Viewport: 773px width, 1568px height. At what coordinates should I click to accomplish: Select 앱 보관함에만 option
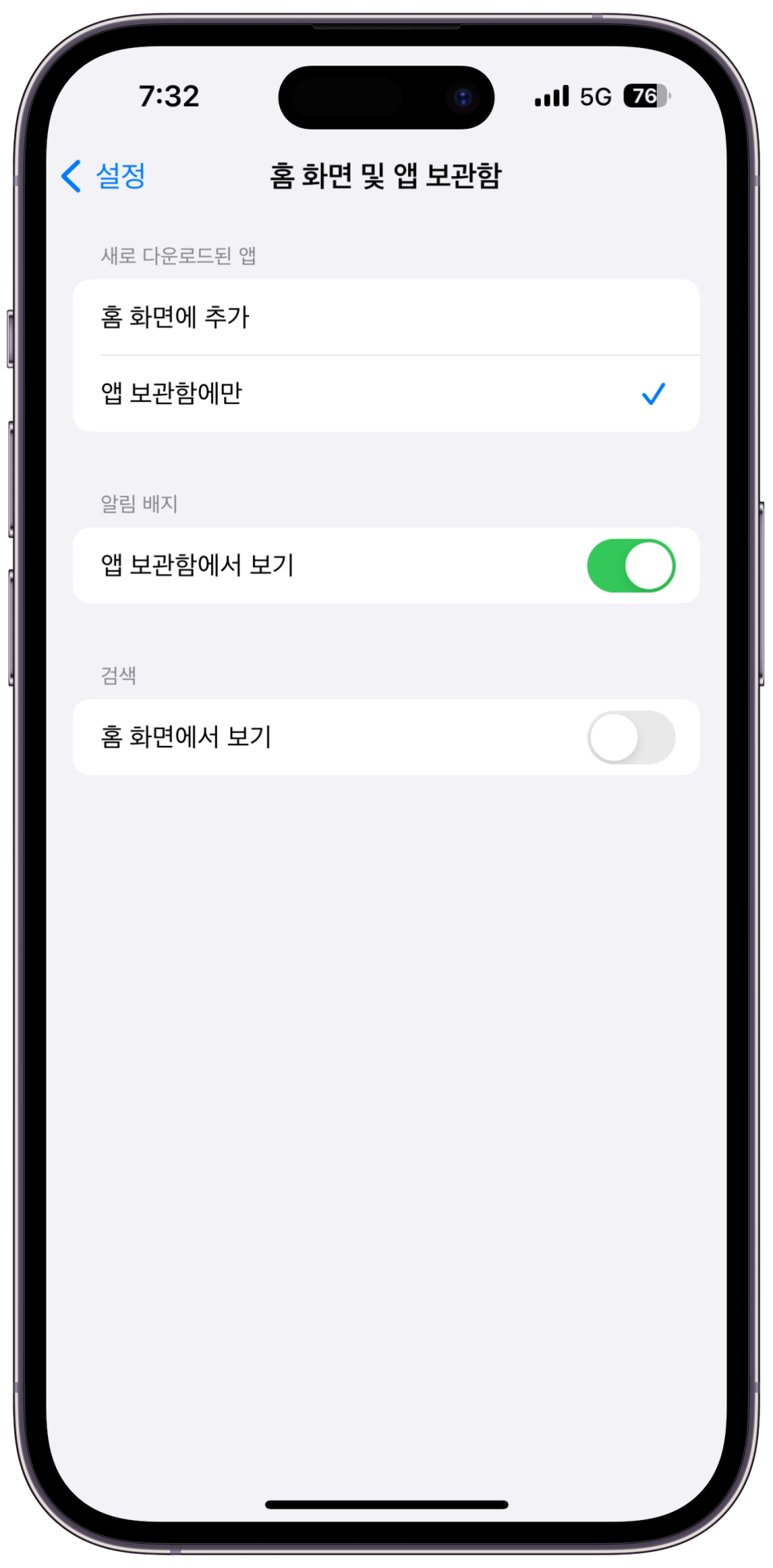point(386,394)
